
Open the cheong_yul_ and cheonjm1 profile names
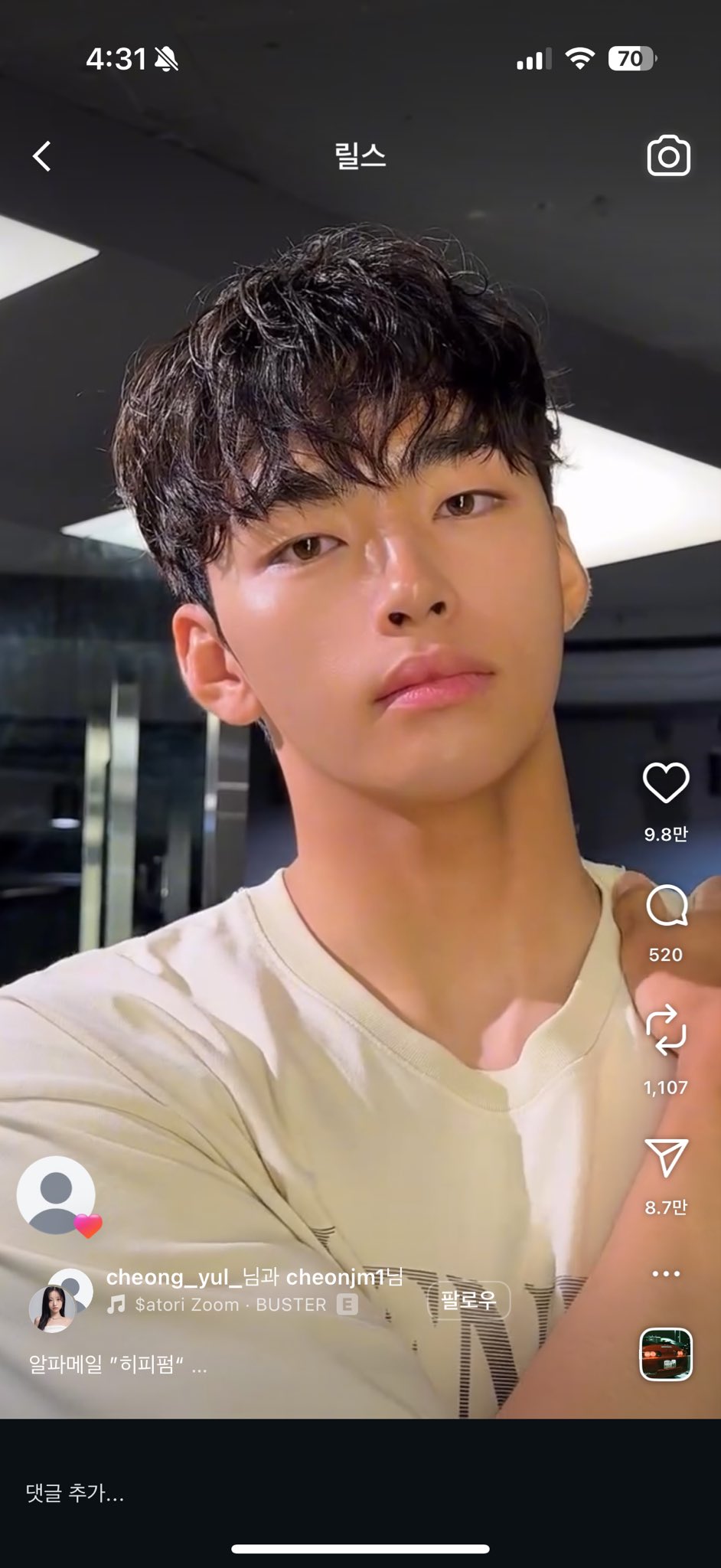(254, 1277)
